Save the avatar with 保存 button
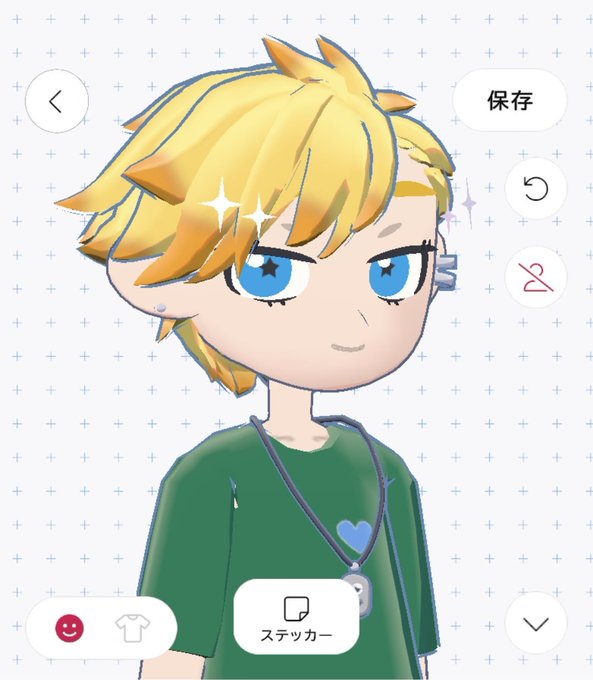Viewport: 593px width, 680px height. [x=510, y=100]
